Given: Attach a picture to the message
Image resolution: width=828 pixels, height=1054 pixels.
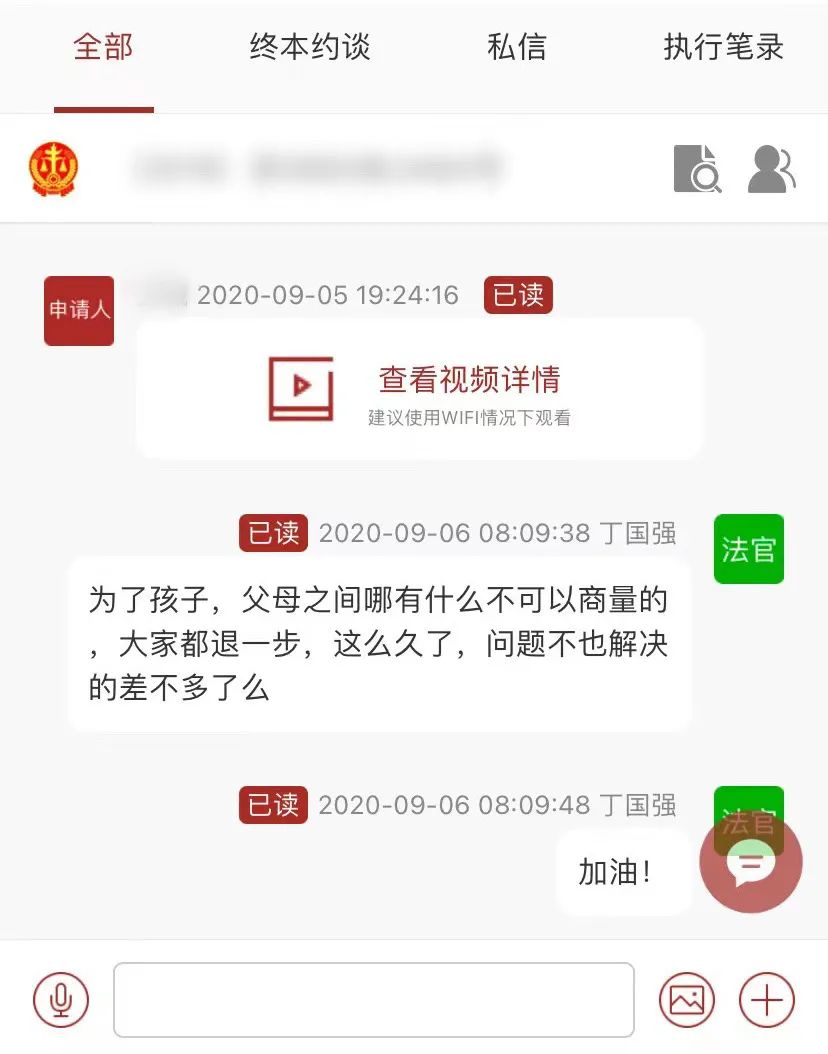Looking at the screenshot, I should [x=687, y=999].
